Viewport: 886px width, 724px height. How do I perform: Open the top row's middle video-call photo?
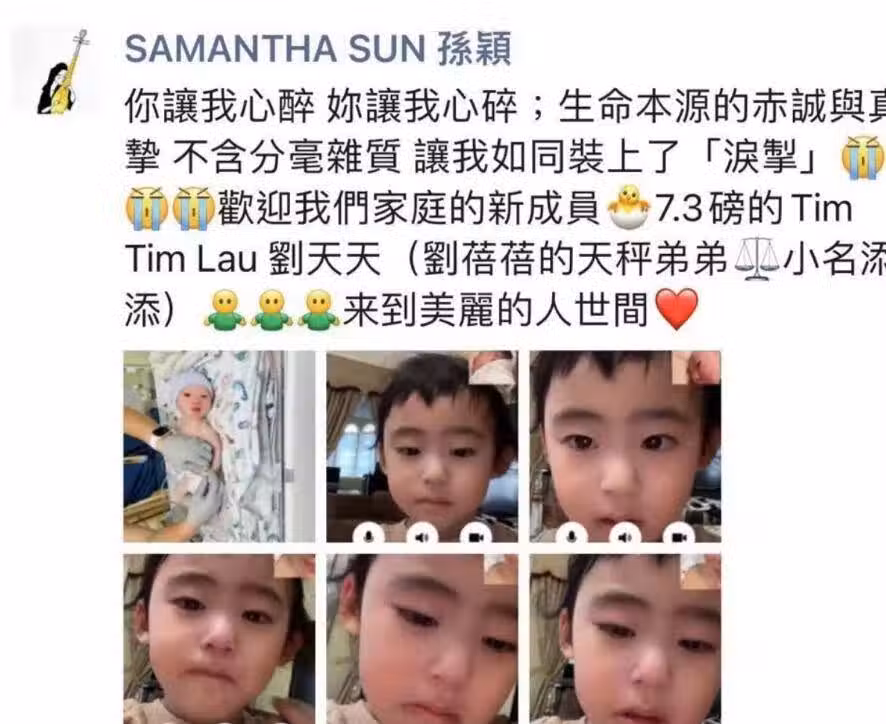pyautogui.click(x=422, y=446)
